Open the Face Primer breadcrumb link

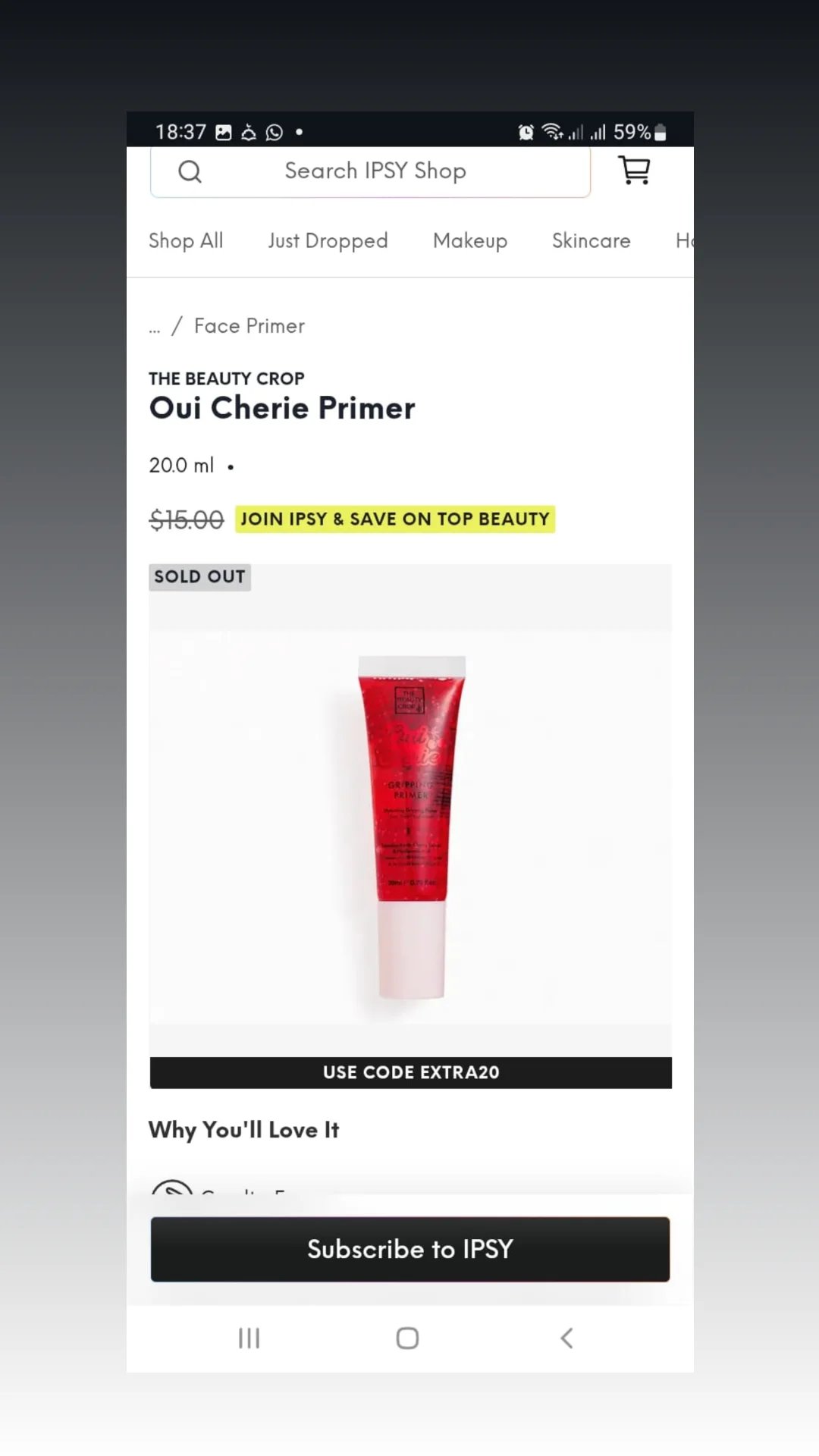pyautogui.click(x=249, y=326)
